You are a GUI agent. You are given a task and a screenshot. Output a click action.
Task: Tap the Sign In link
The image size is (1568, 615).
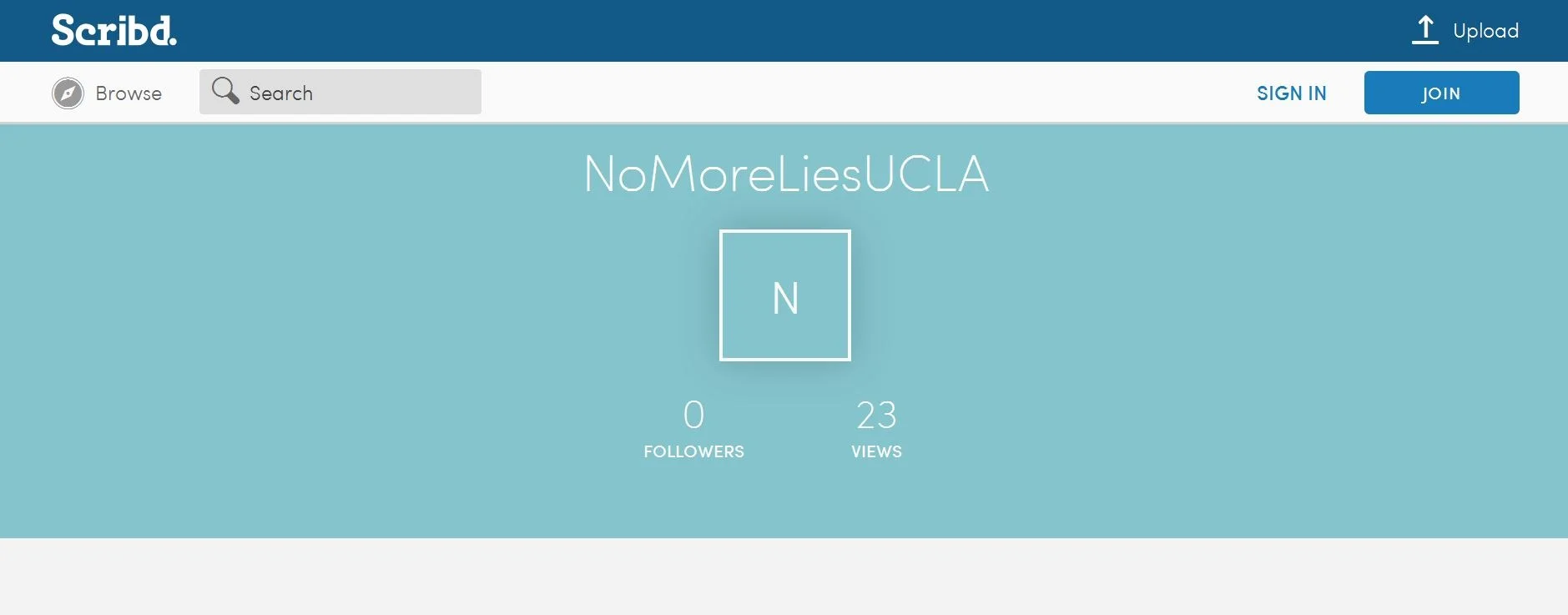[1291, 93]
